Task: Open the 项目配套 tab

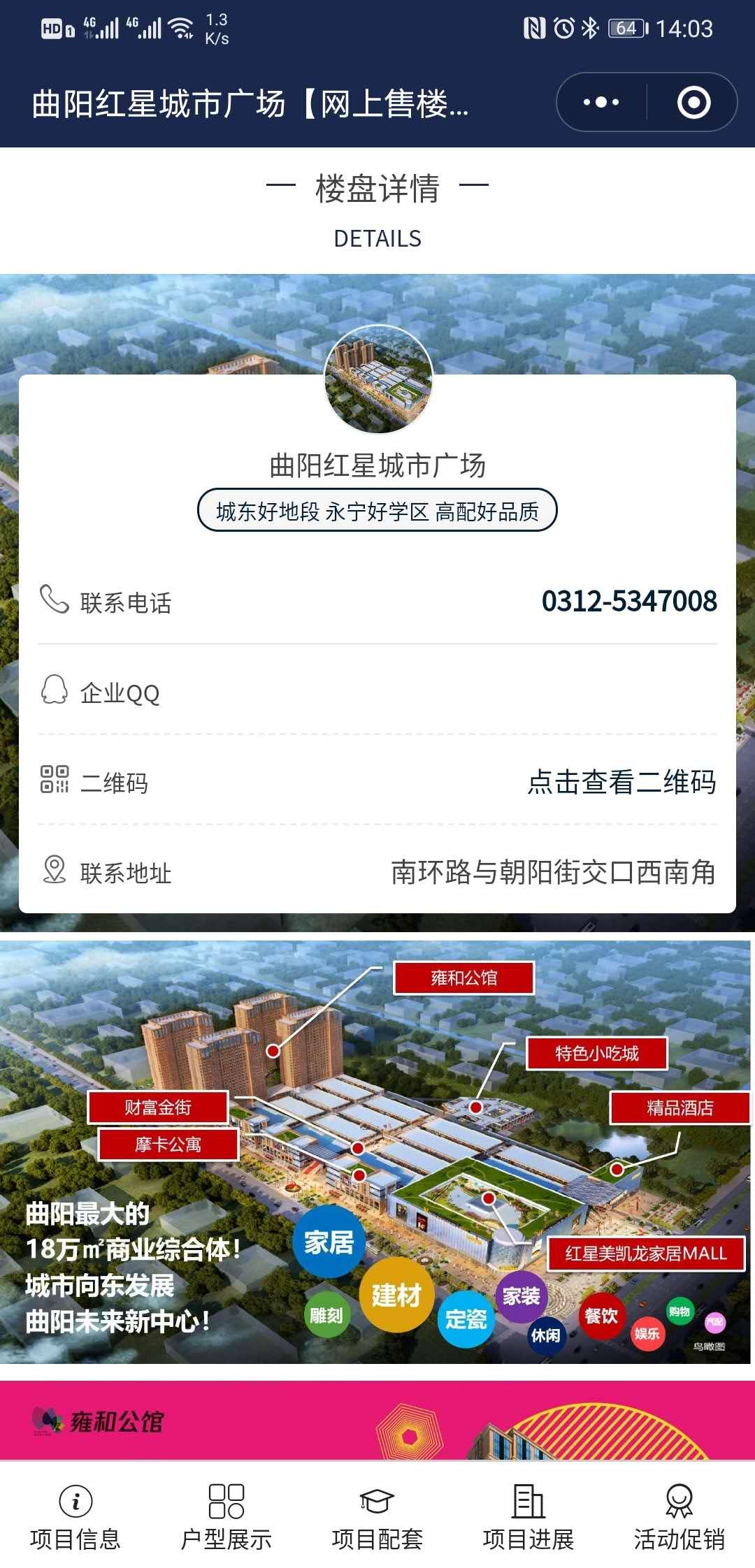Action: pos(377,1518)
